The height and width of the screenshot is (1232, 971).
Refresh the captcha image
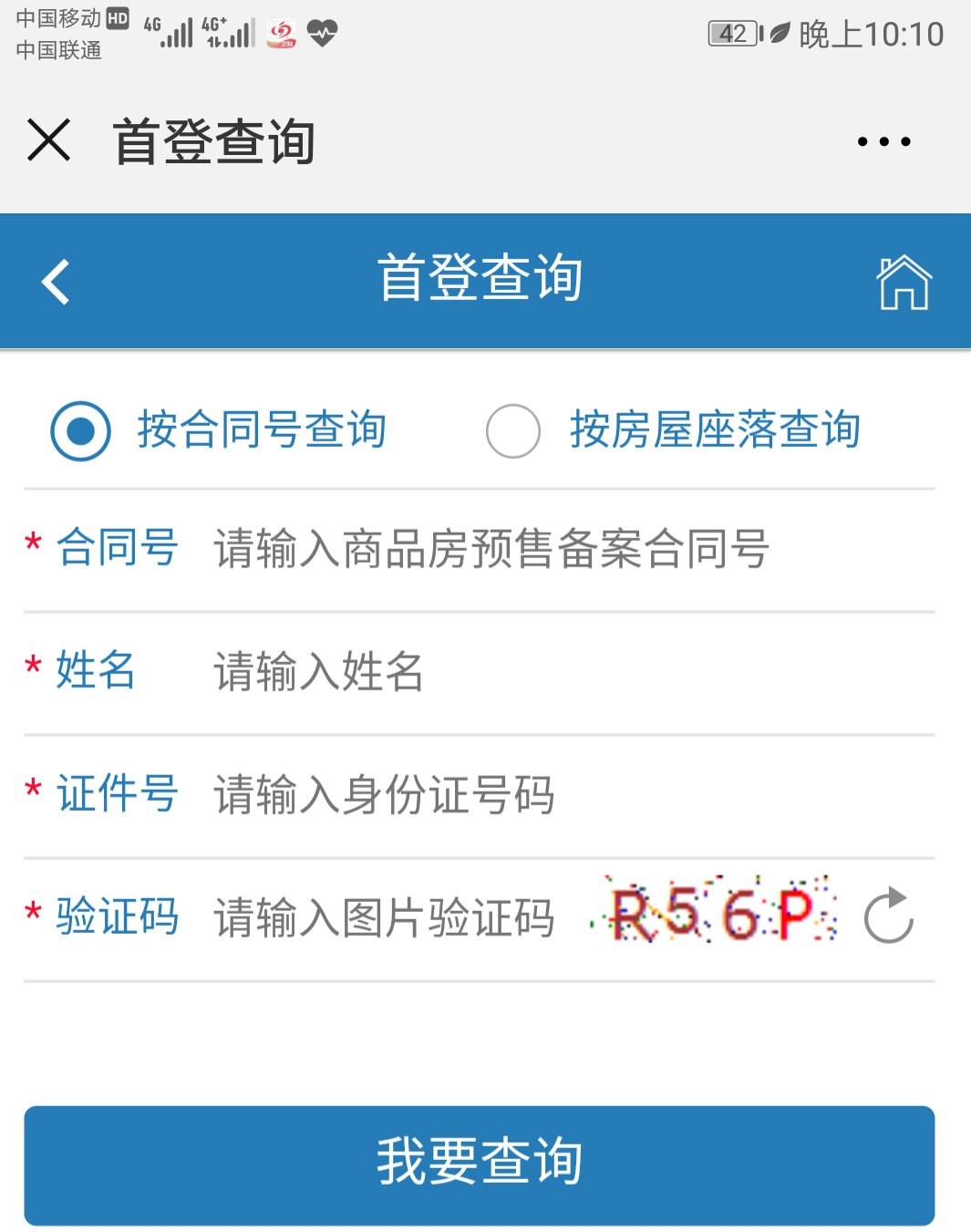pos(888,916)
